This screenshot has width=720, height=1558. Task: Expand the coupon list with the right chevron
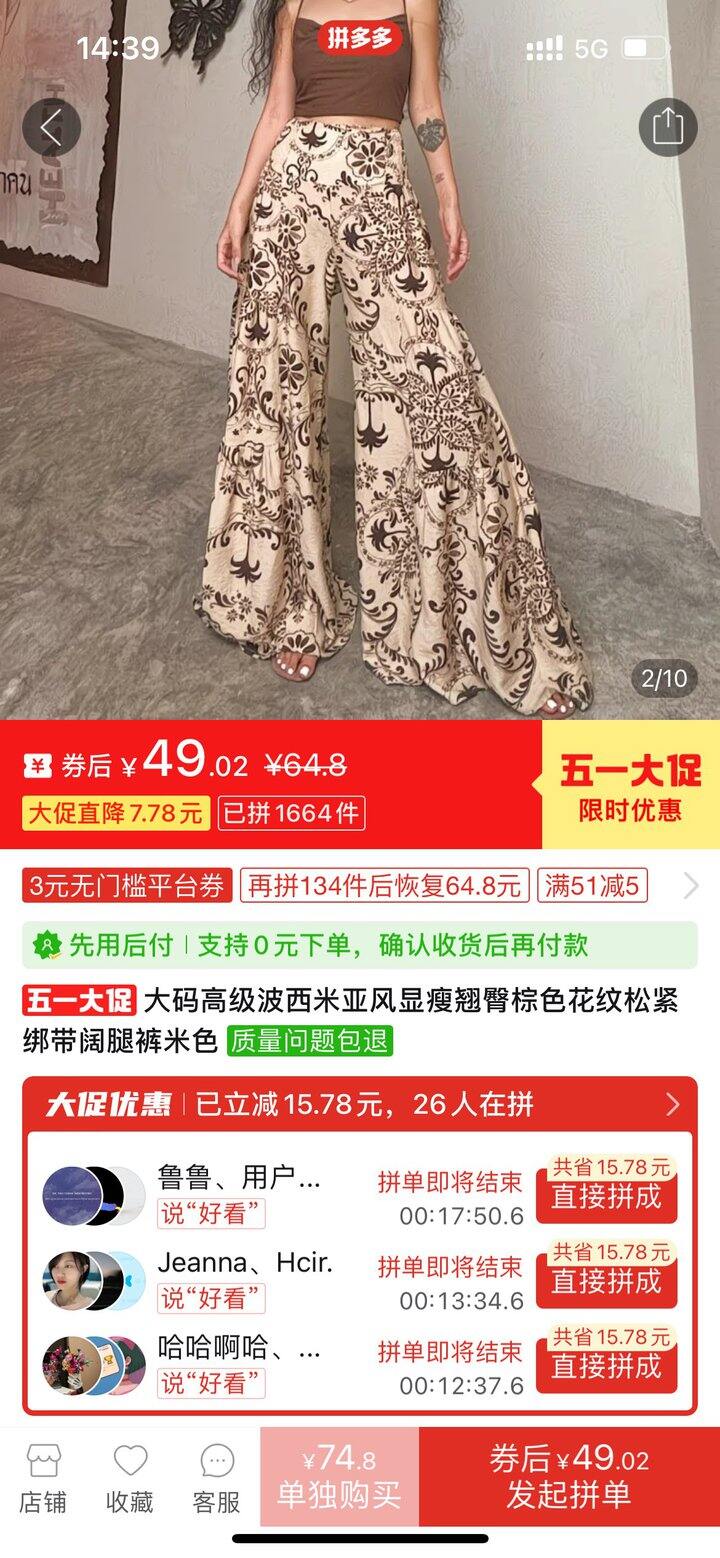pos(690,886)
